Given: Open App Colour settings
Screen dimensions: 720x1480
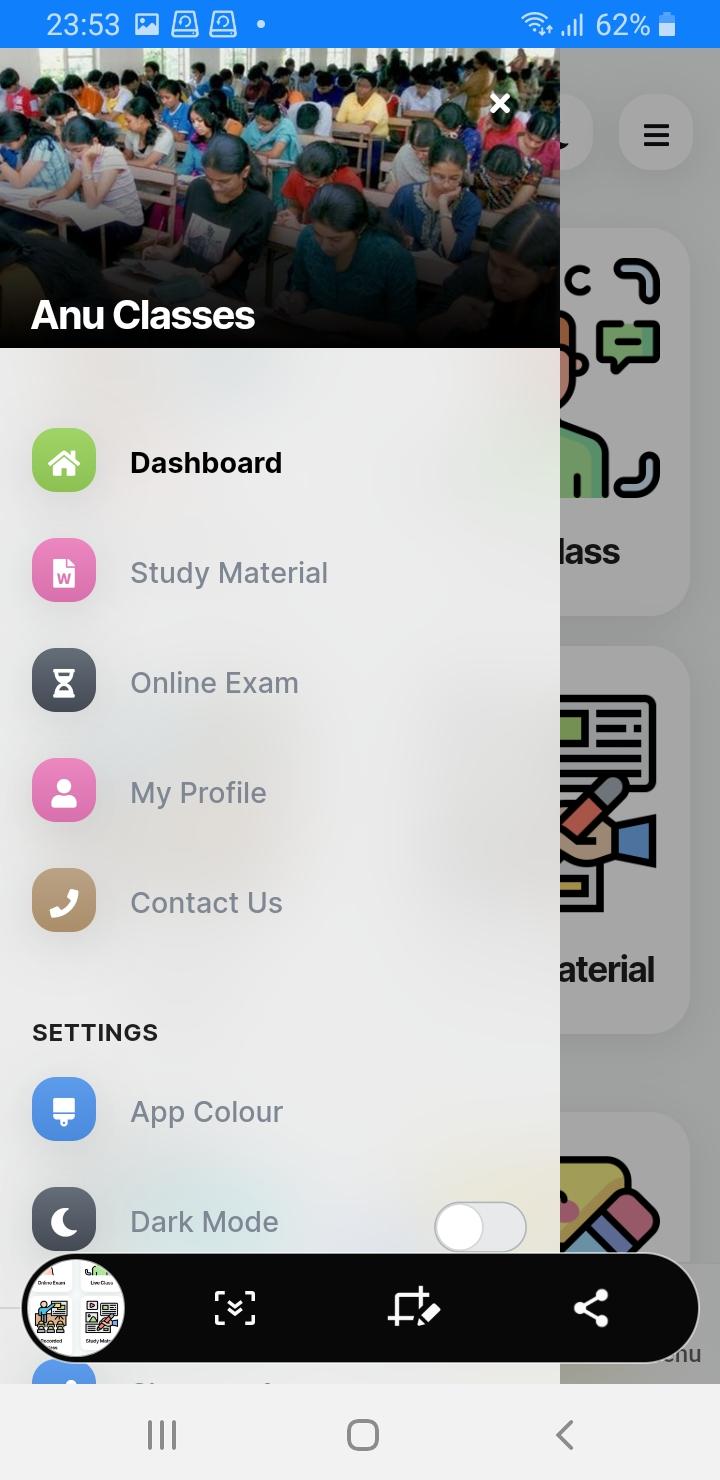Looking at the screenshot, I should tap(206, 1112).
